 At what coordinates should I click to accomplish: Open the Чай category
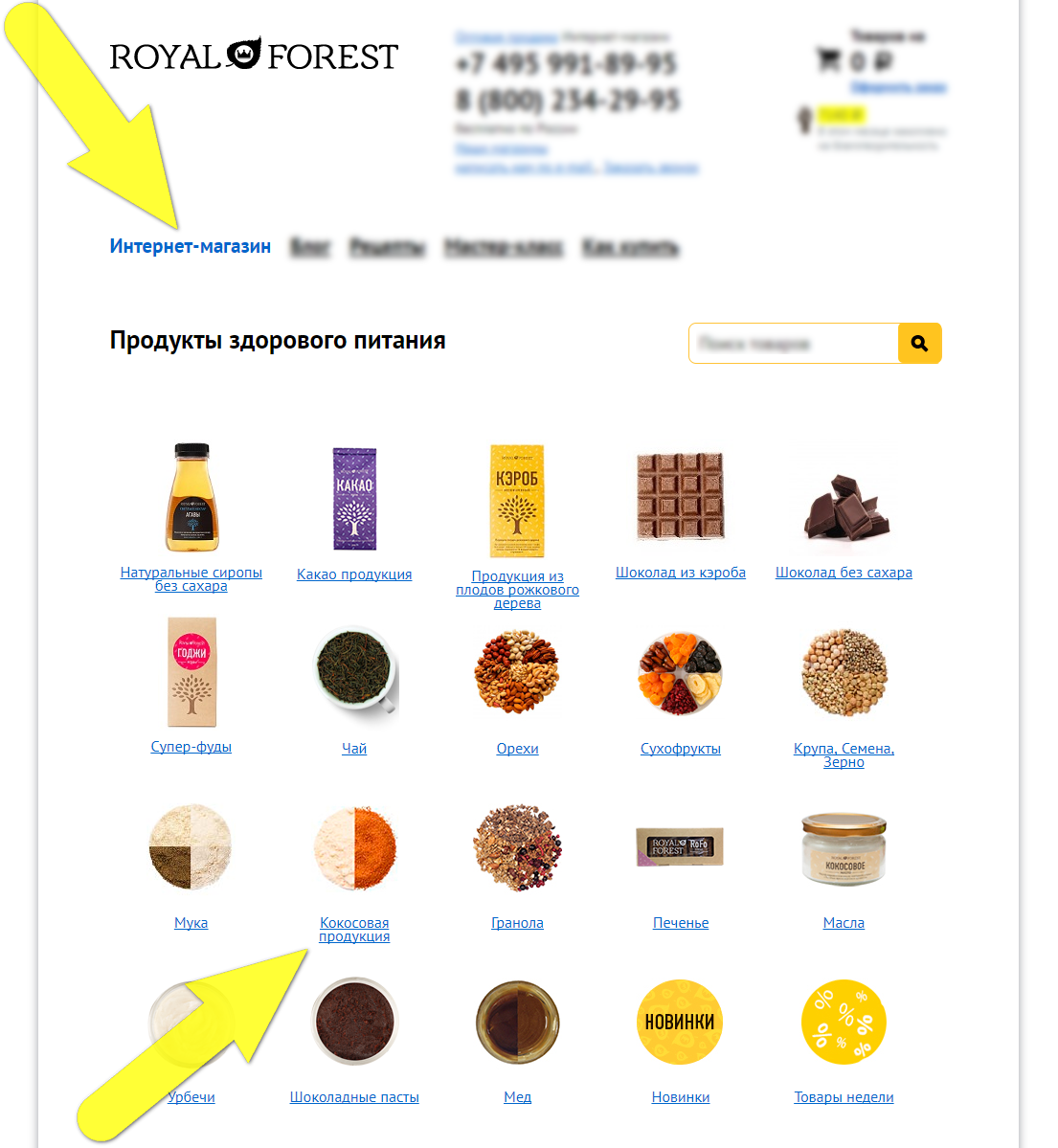click(x=354, y=749)
